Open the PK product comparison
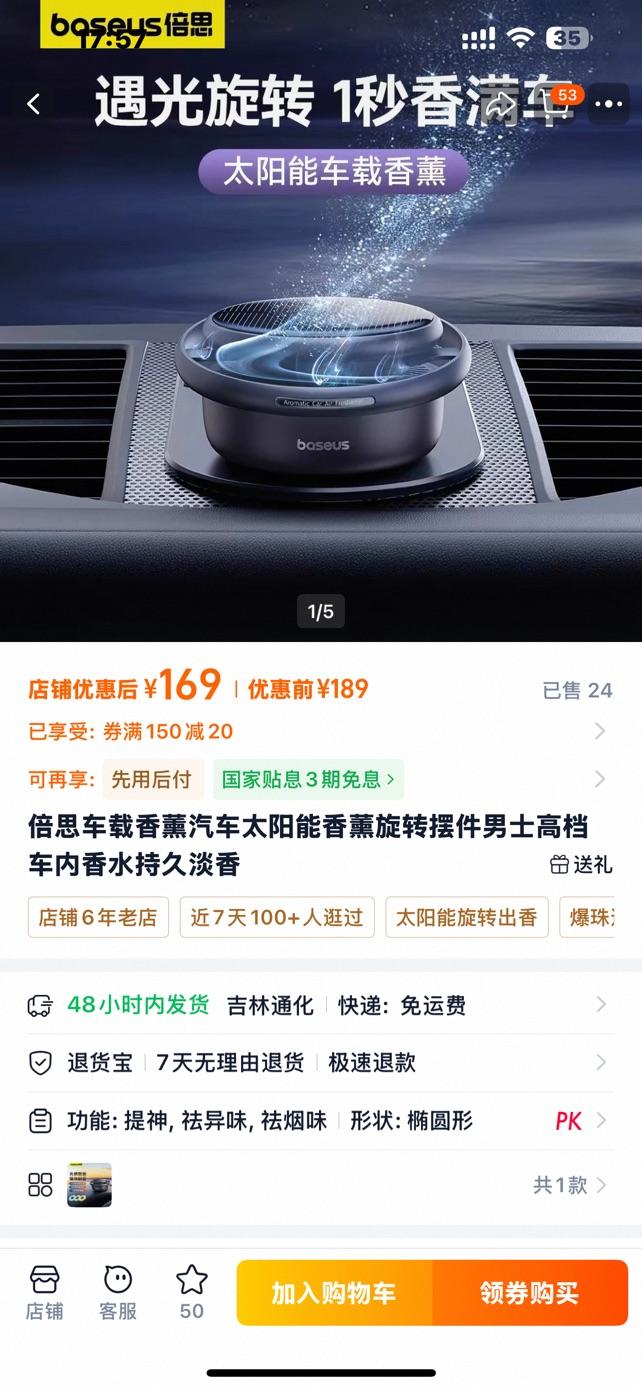This screenshot has height=1389, width=642. click(570, 1121)
